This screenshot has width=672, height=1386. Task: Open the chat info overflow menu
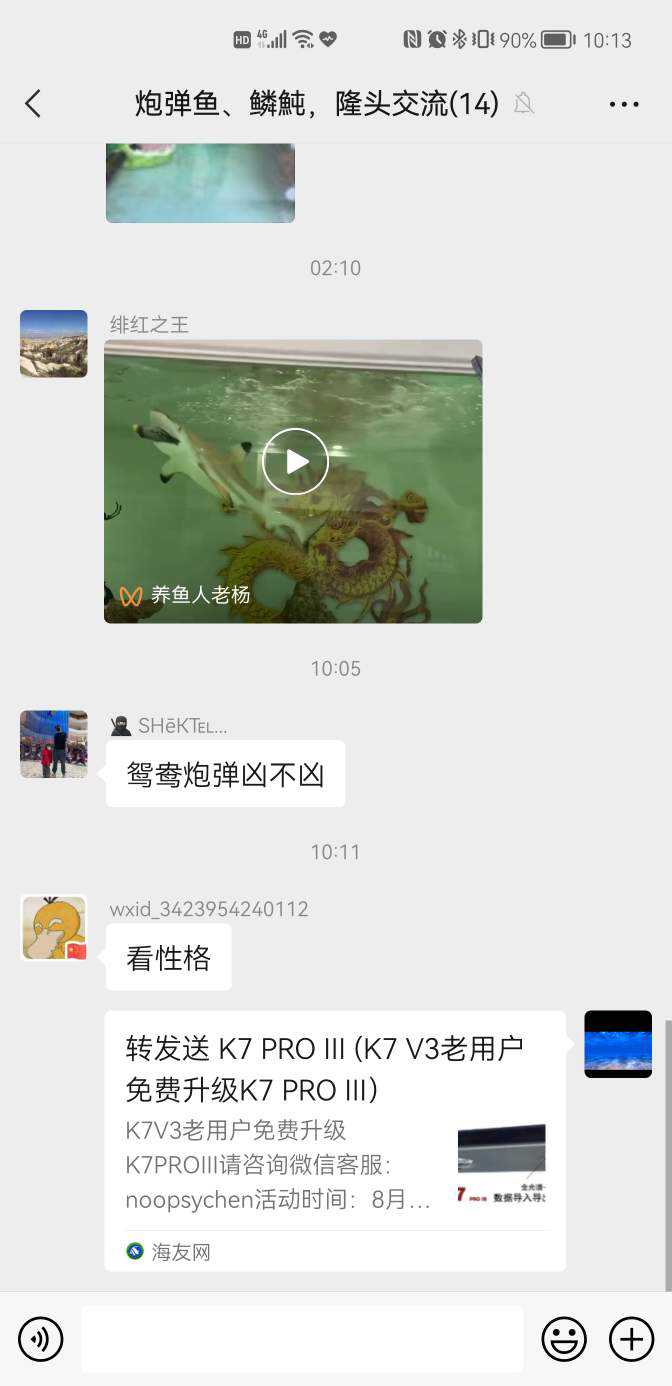[623, 104]
